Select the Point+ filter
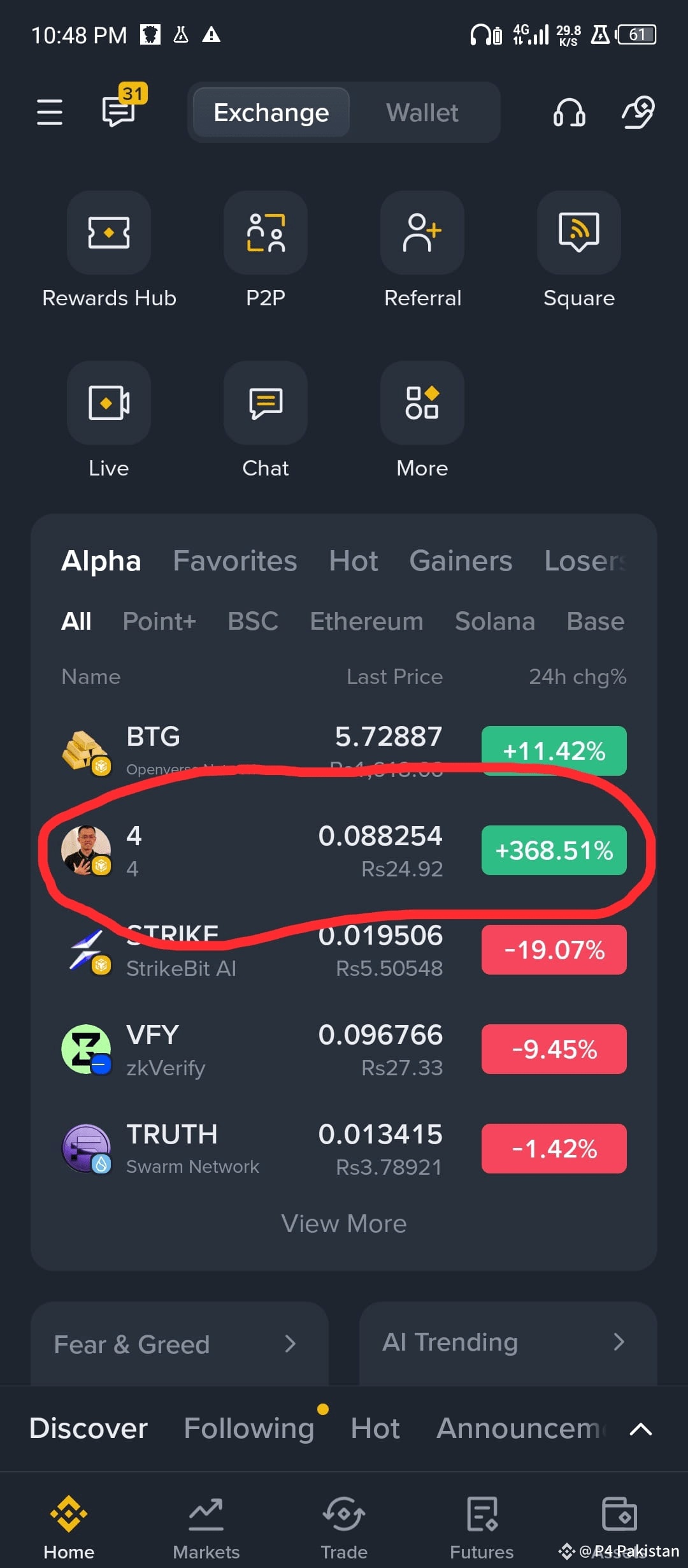Image resolution: width=688 pixels, height=1568 pixels. 160,621
